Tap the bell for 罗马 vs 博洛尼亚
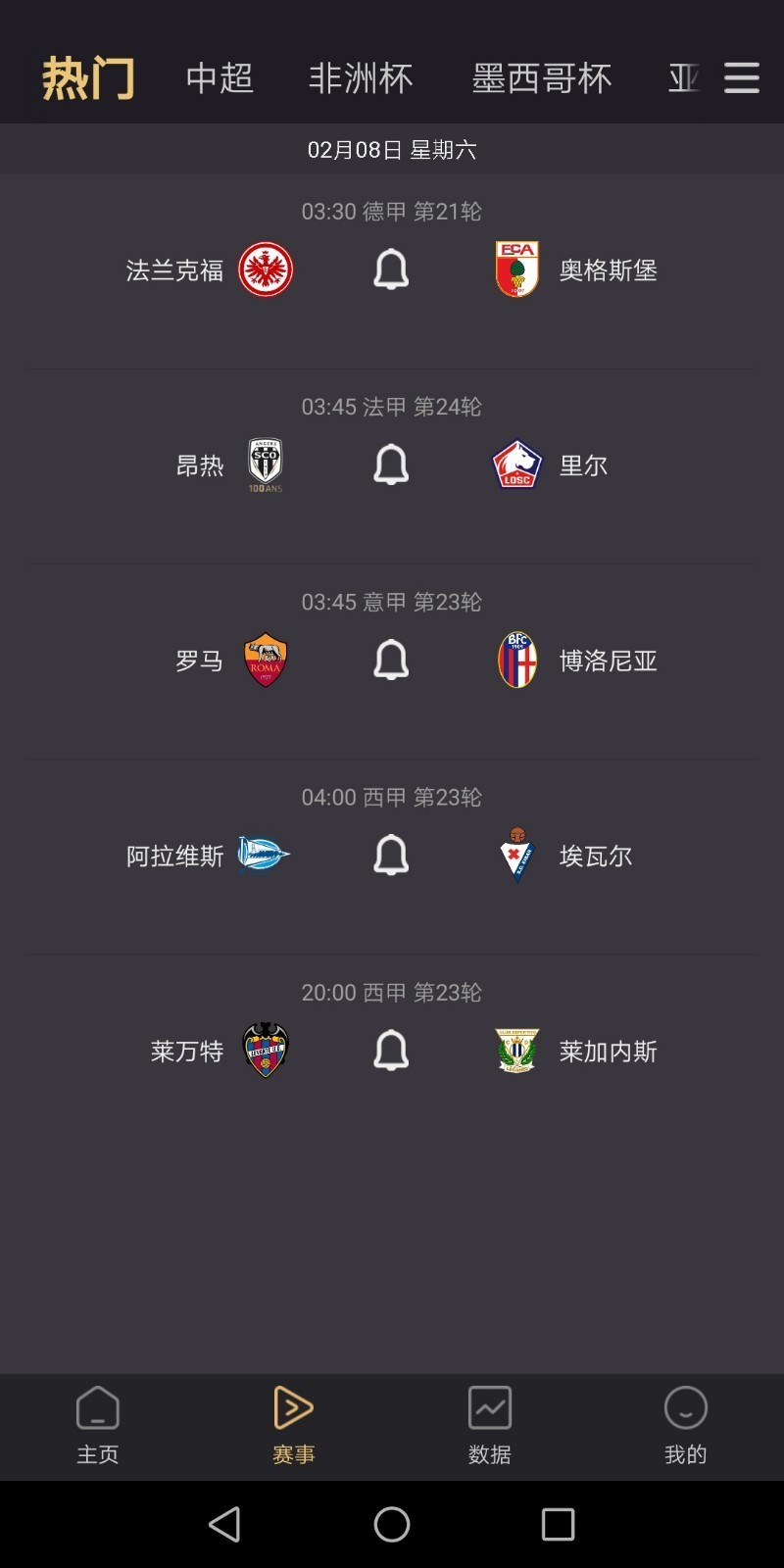 (391, 660)
